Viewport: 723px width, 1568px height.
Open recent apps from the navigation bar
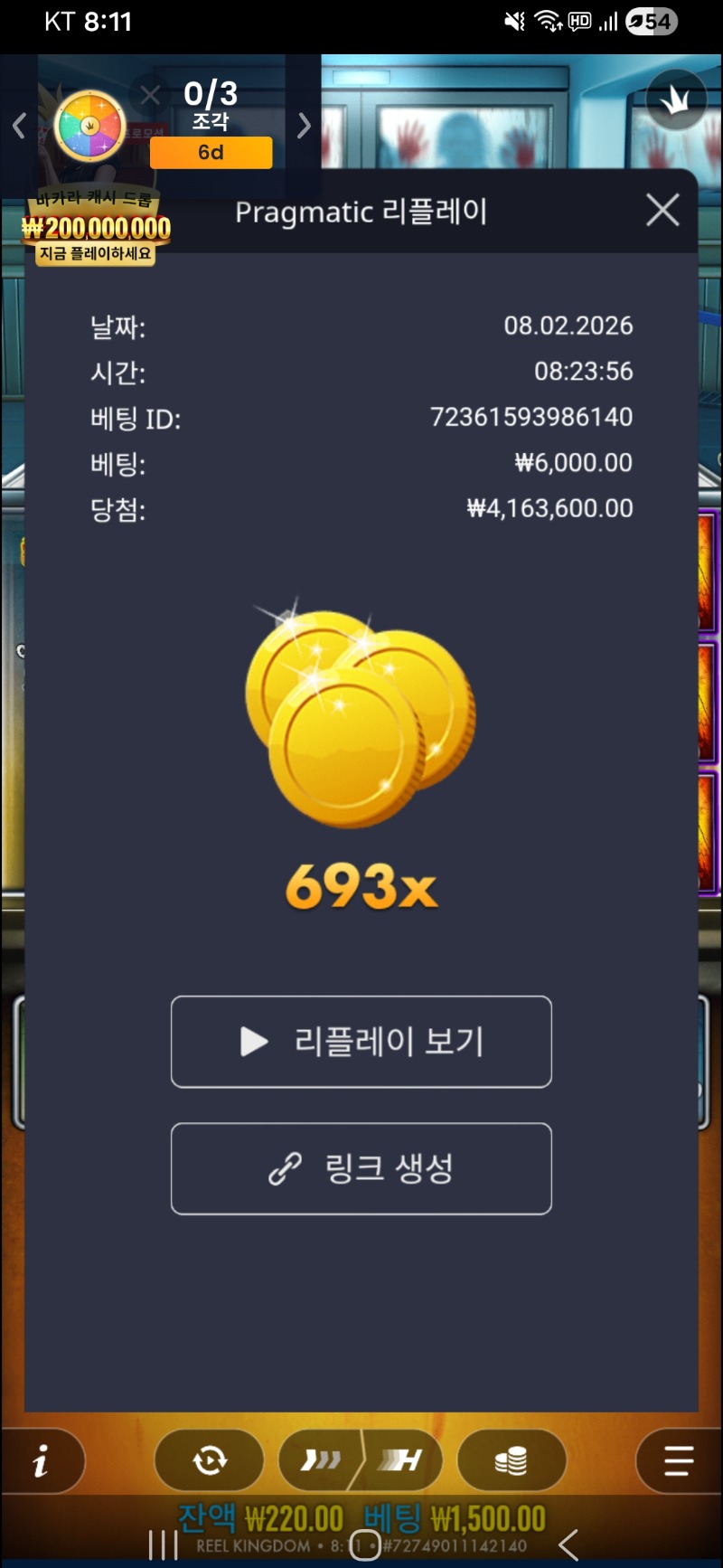164,1544
